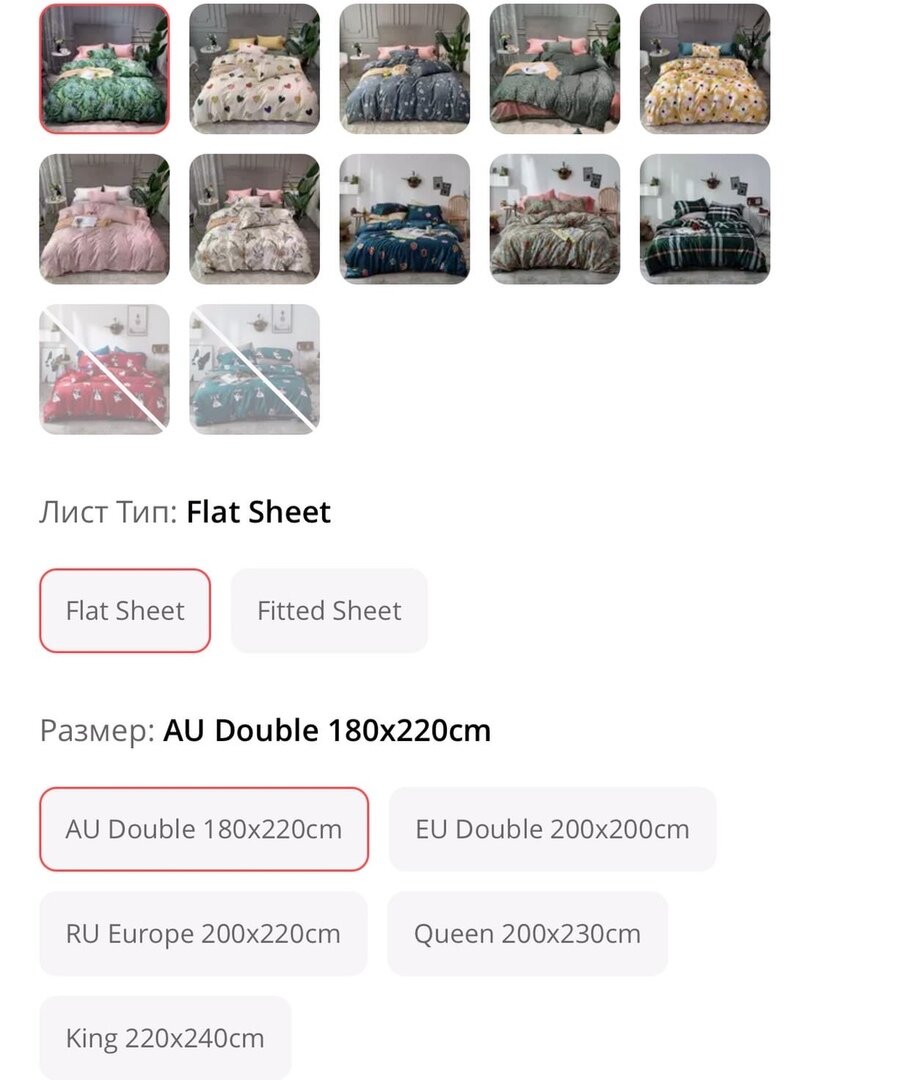
Task: Pick the navy blue patterned bedding variant
Action: coord(404,219)
